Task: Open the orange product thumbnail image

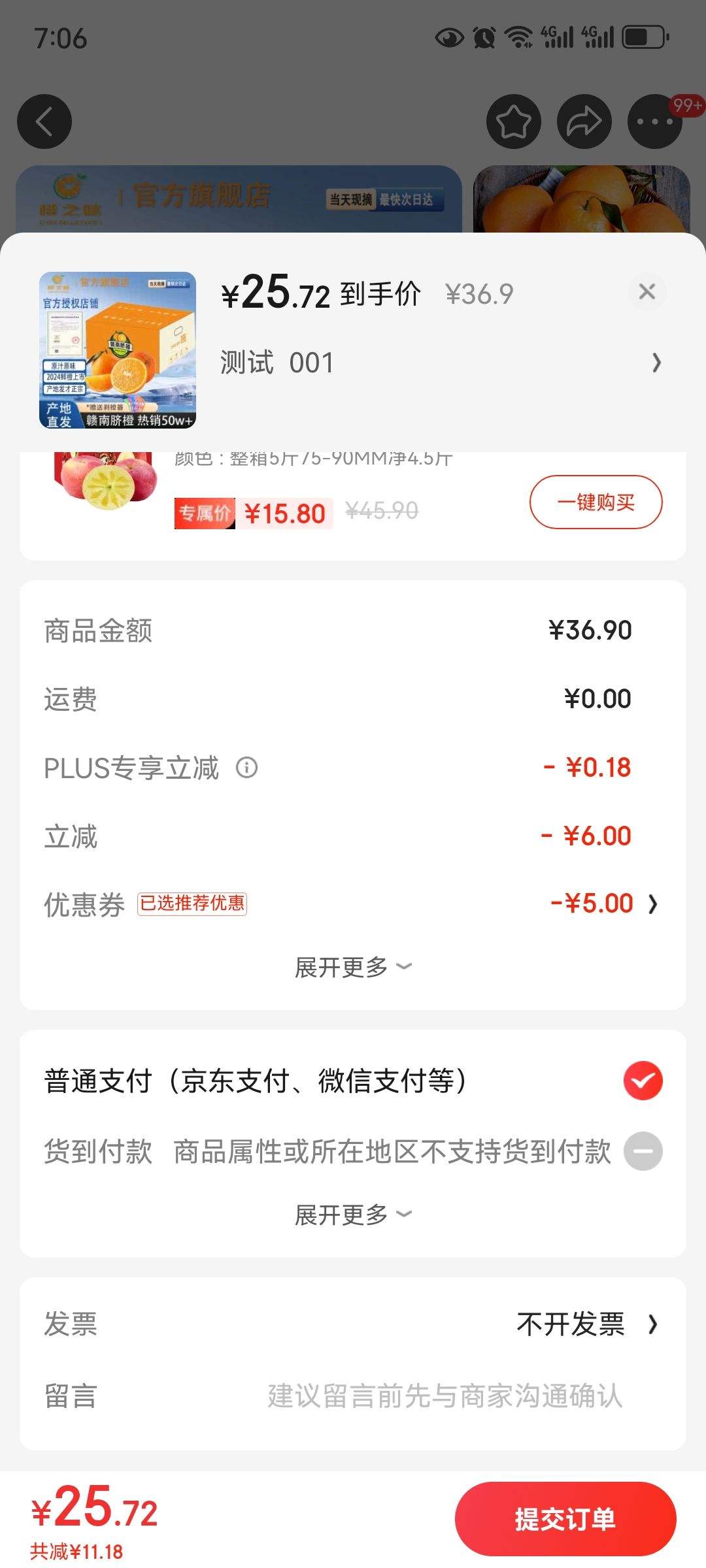Action: pos(118,350)
